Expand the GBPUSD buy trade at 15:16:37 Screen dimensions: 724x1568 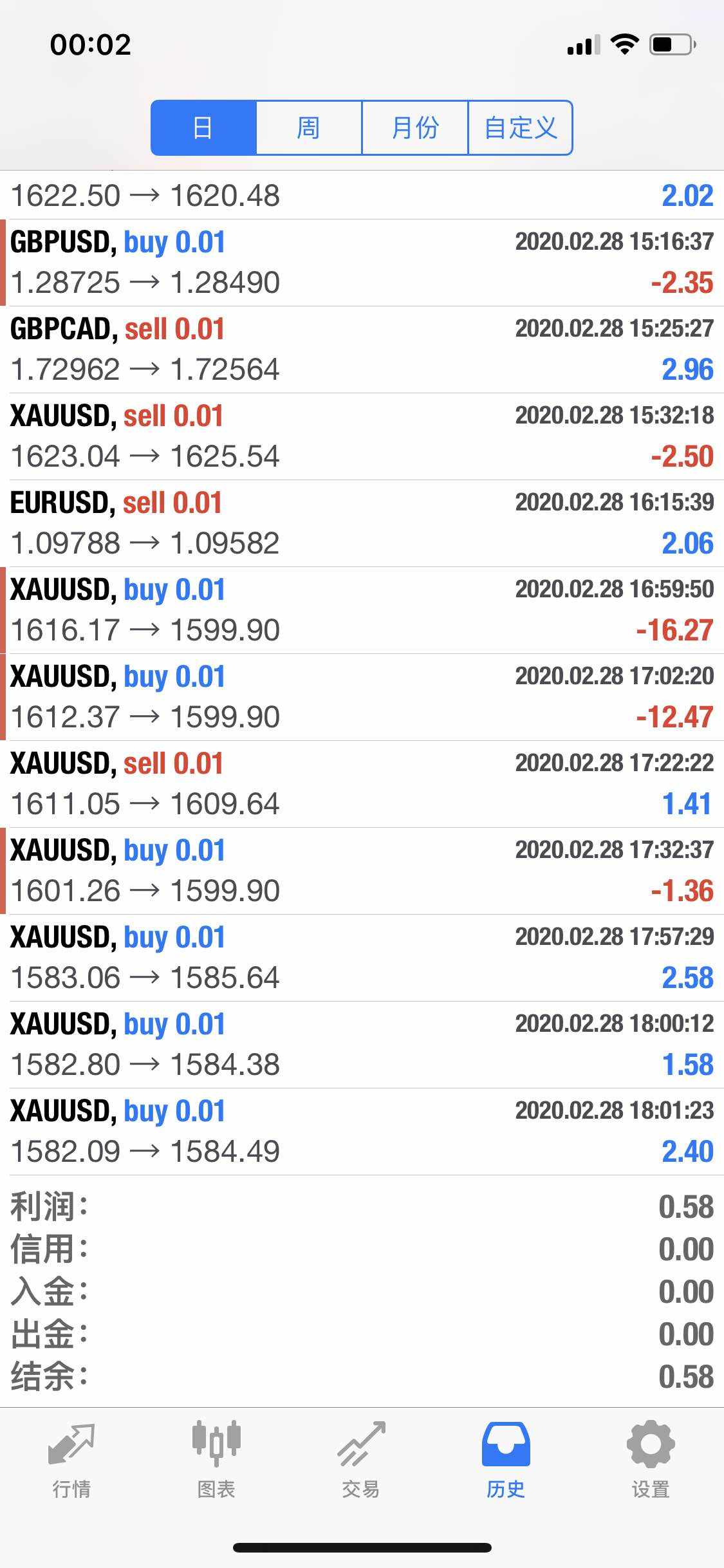(x=362, y=263)
